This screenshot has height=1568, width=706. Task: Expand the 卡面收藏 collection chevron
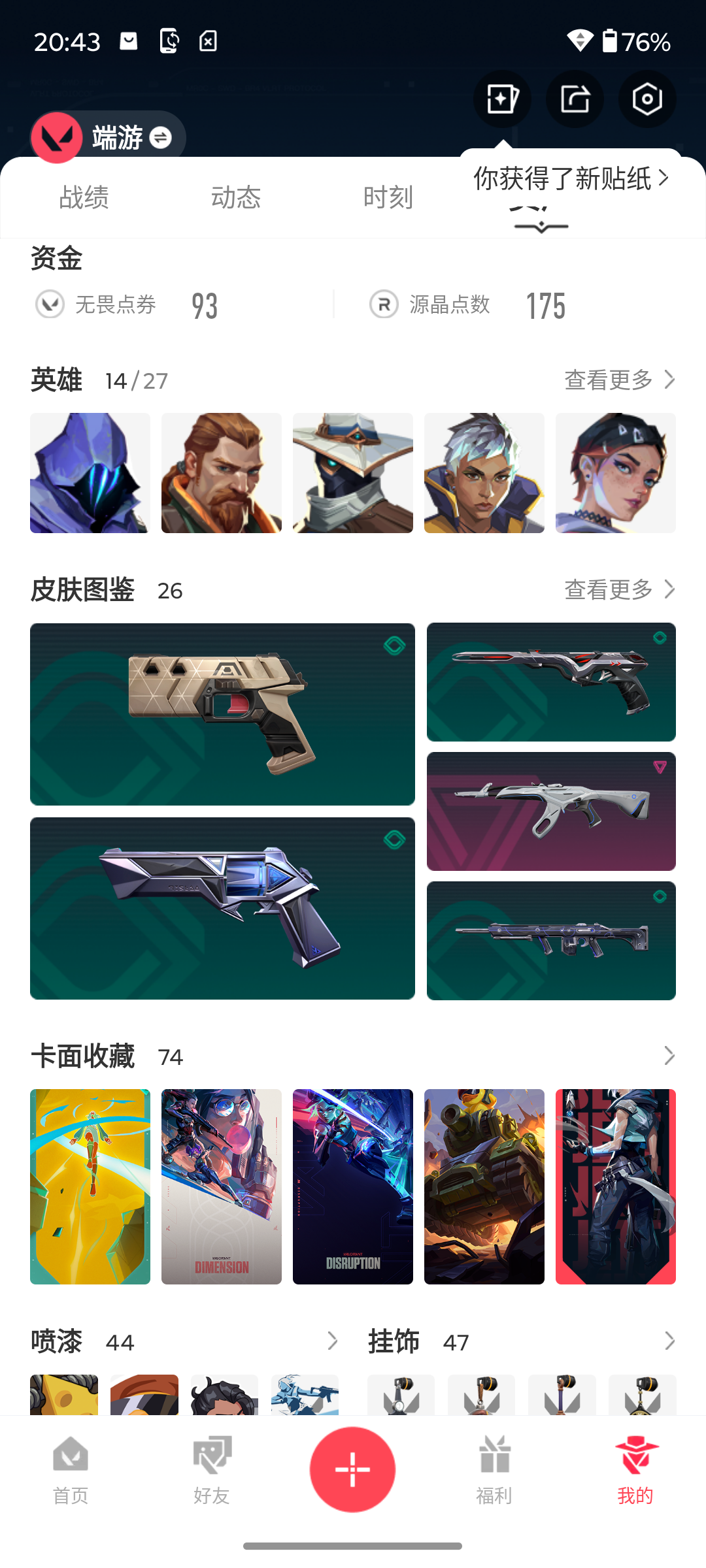[669, 1056]
